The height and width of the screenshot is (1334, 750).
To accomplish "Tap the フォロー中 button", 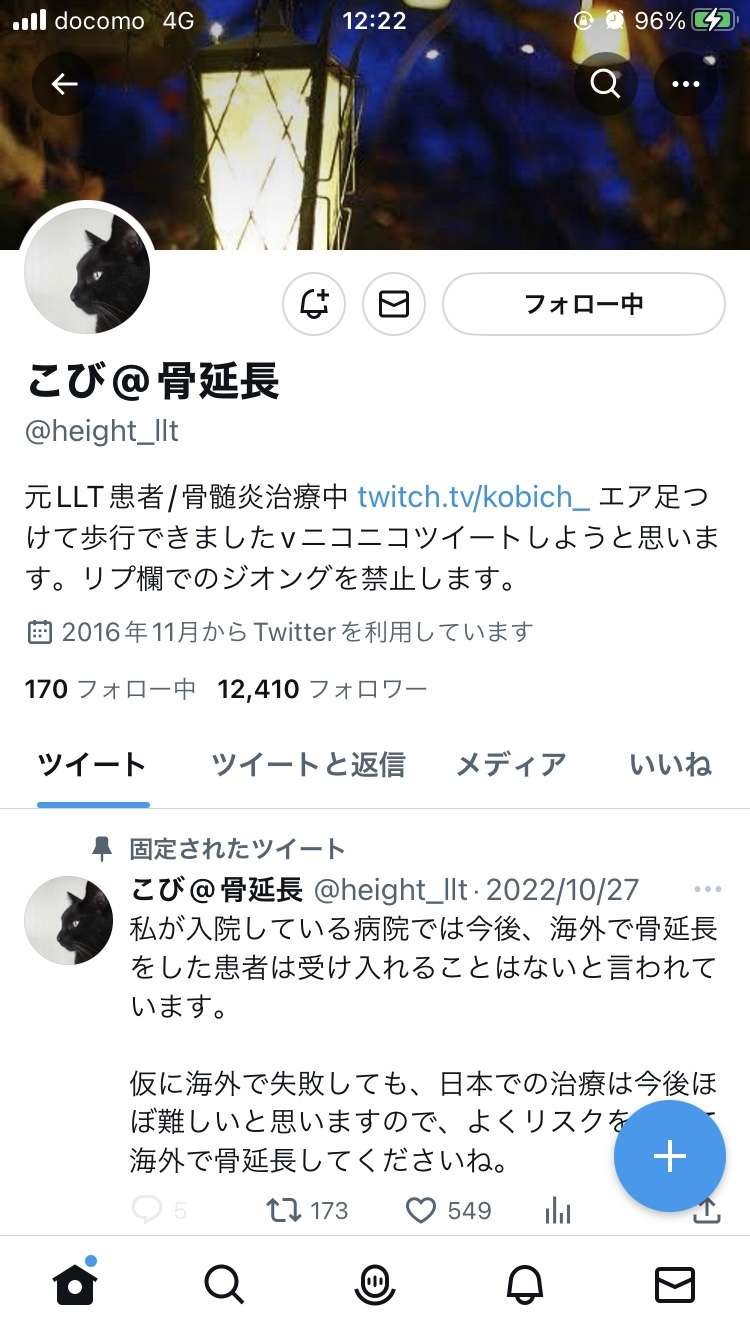I will point(583,304).
